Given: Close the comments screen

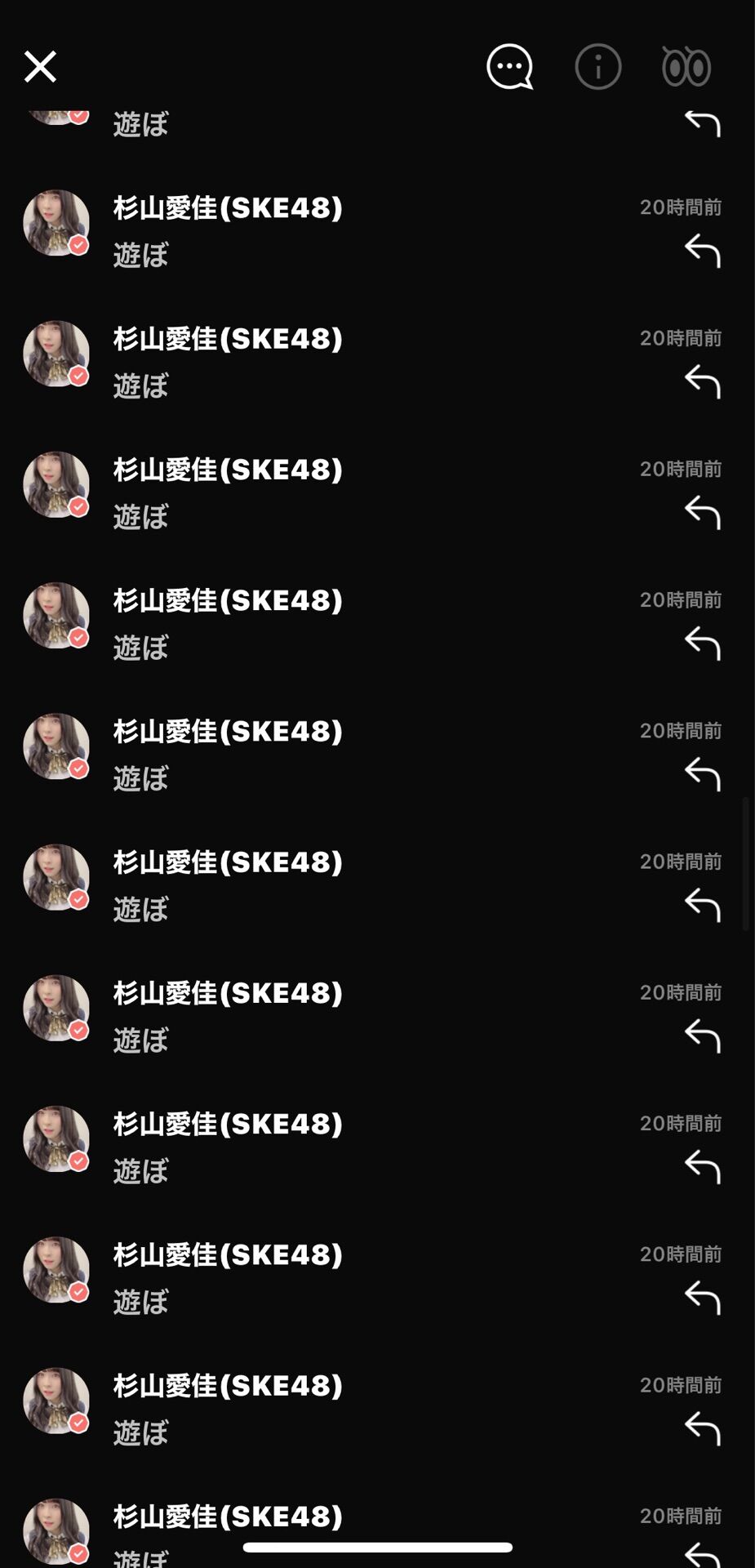Looking at the screenshot, I should [x=40, y=67].
